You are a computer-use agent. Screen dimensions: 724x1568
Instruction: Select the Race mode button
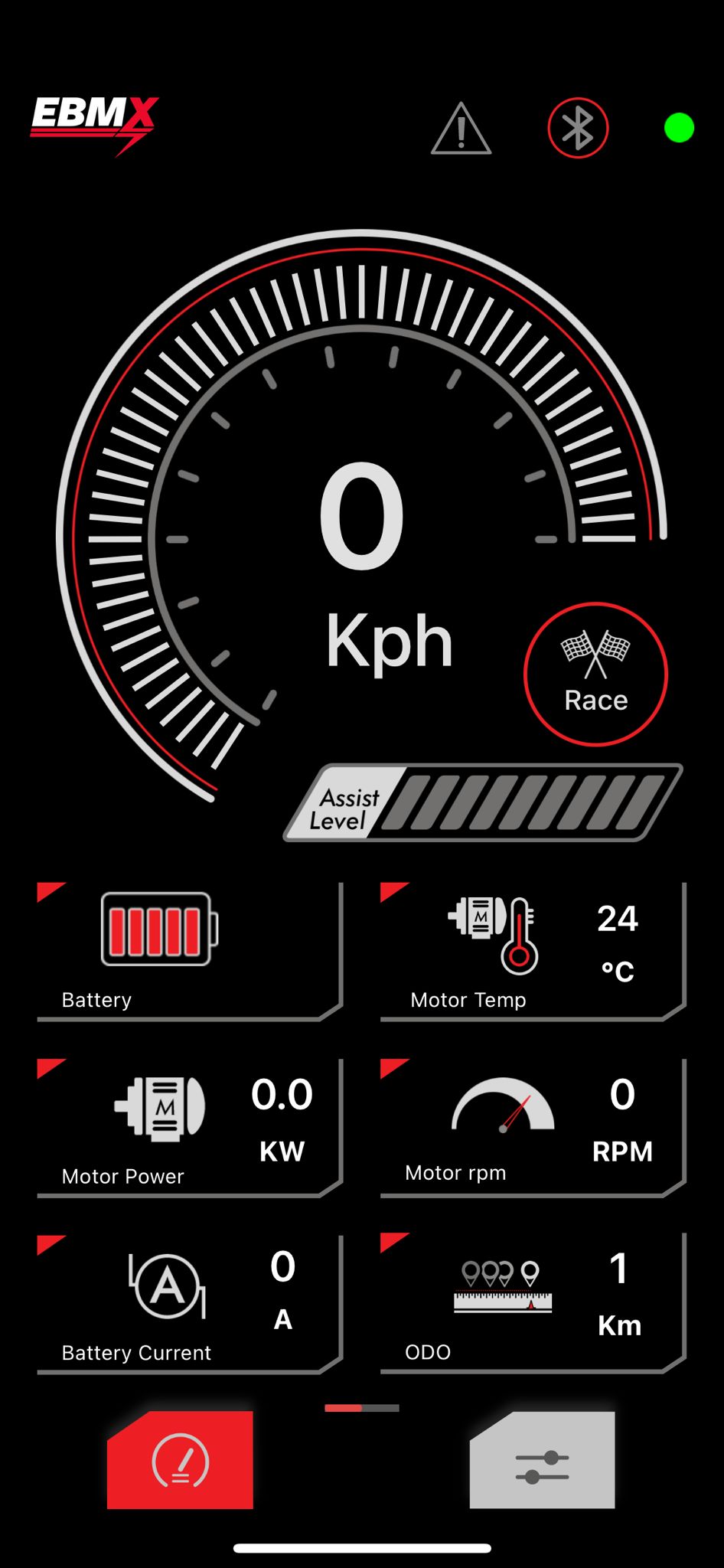595,674
